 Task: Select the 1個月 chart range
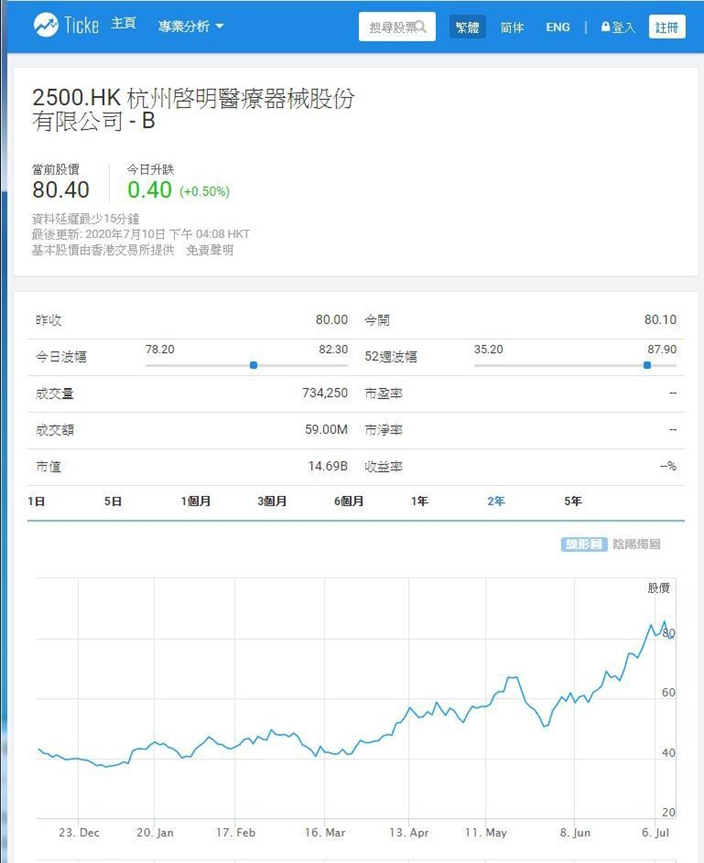(x=195, y=501)
